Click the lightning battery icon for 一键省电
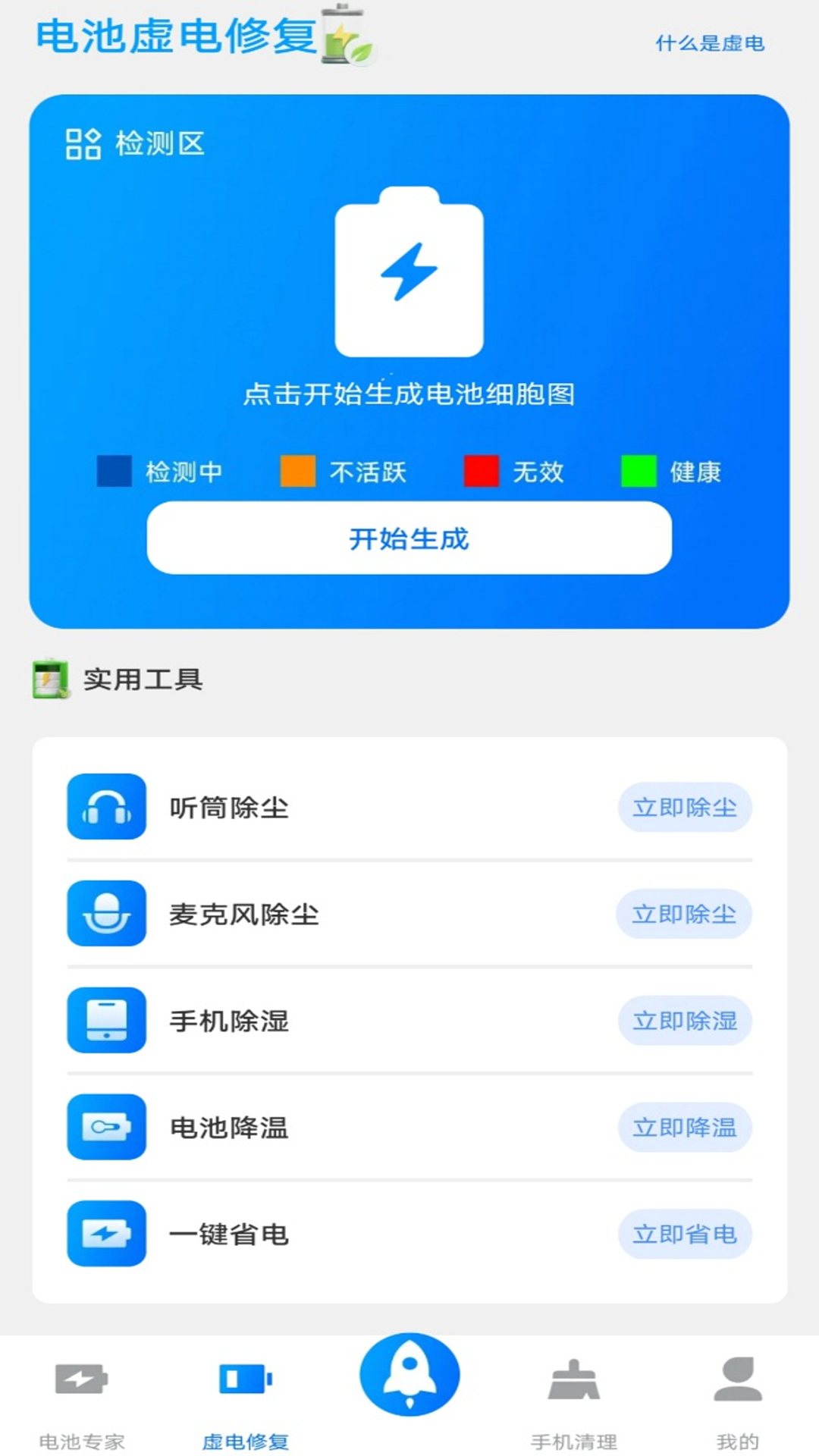Viewport: 819px width, 1456px height. coord(107,1235)
